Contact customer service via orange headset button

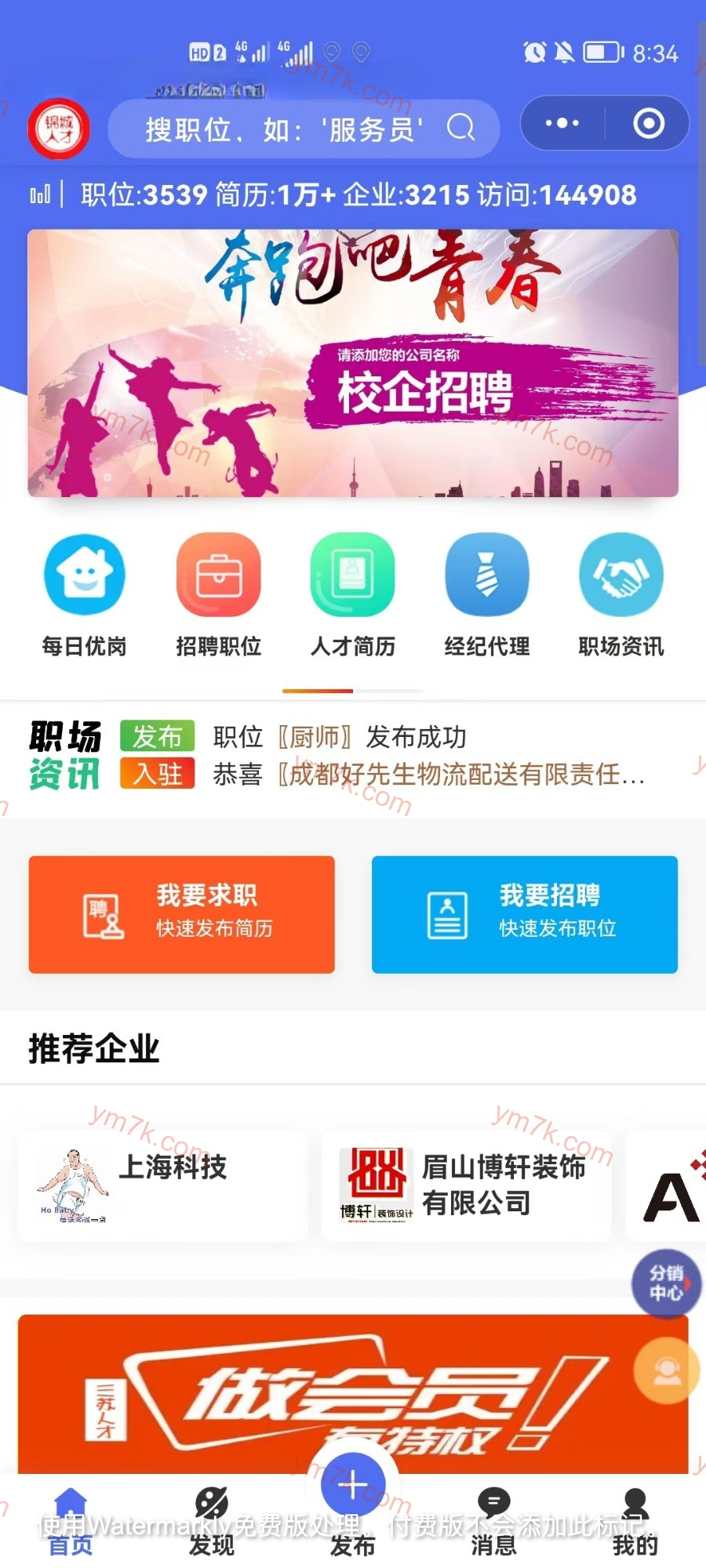click(666, 1370)
